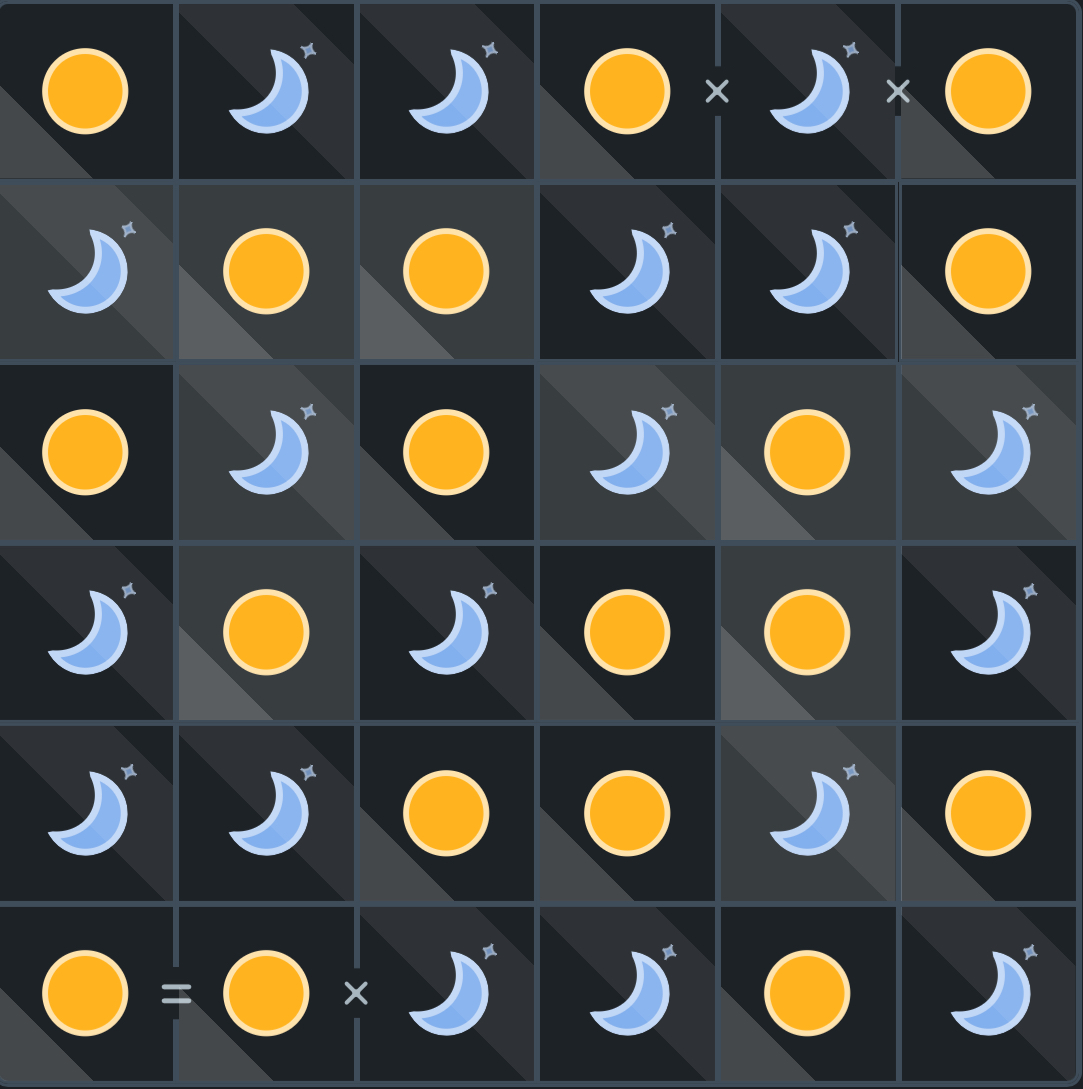
Task: Toggle the moon in row three, column four
Action: tap(627, 452)
